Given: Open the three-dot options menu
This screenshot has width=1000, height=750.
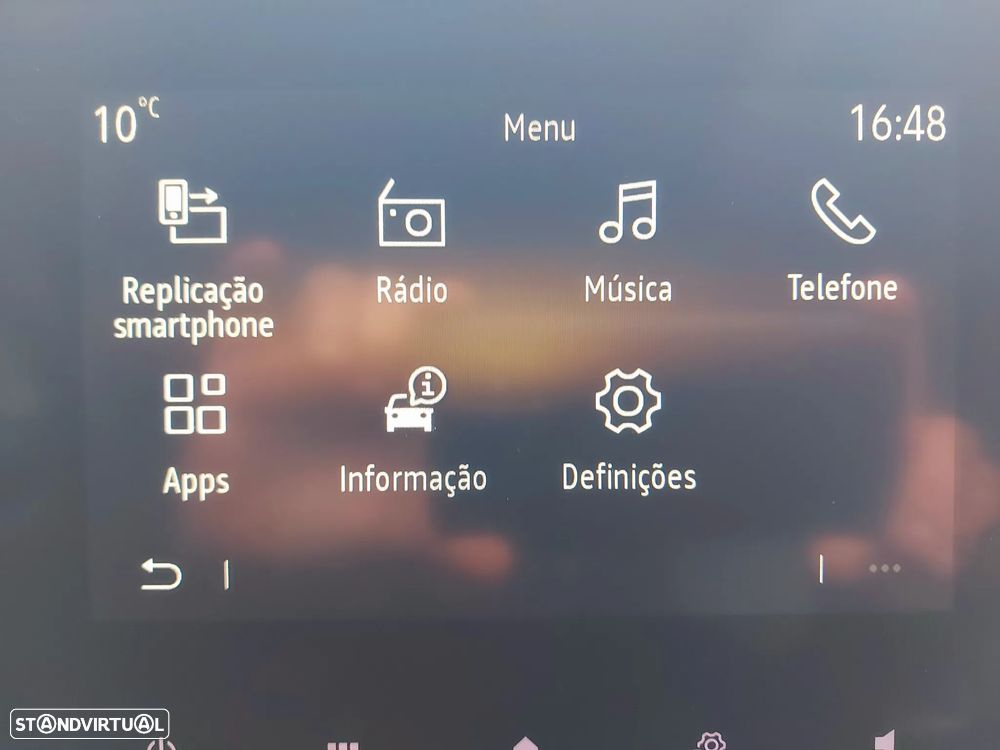Looking at the screenshot, I should (x=884, y=569).
